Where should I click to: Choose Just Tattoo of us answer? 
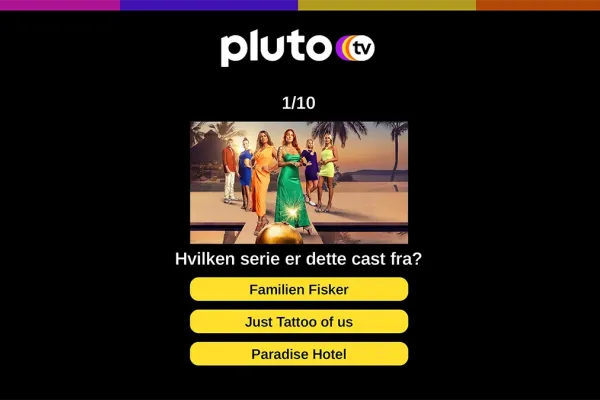point(299,322)
